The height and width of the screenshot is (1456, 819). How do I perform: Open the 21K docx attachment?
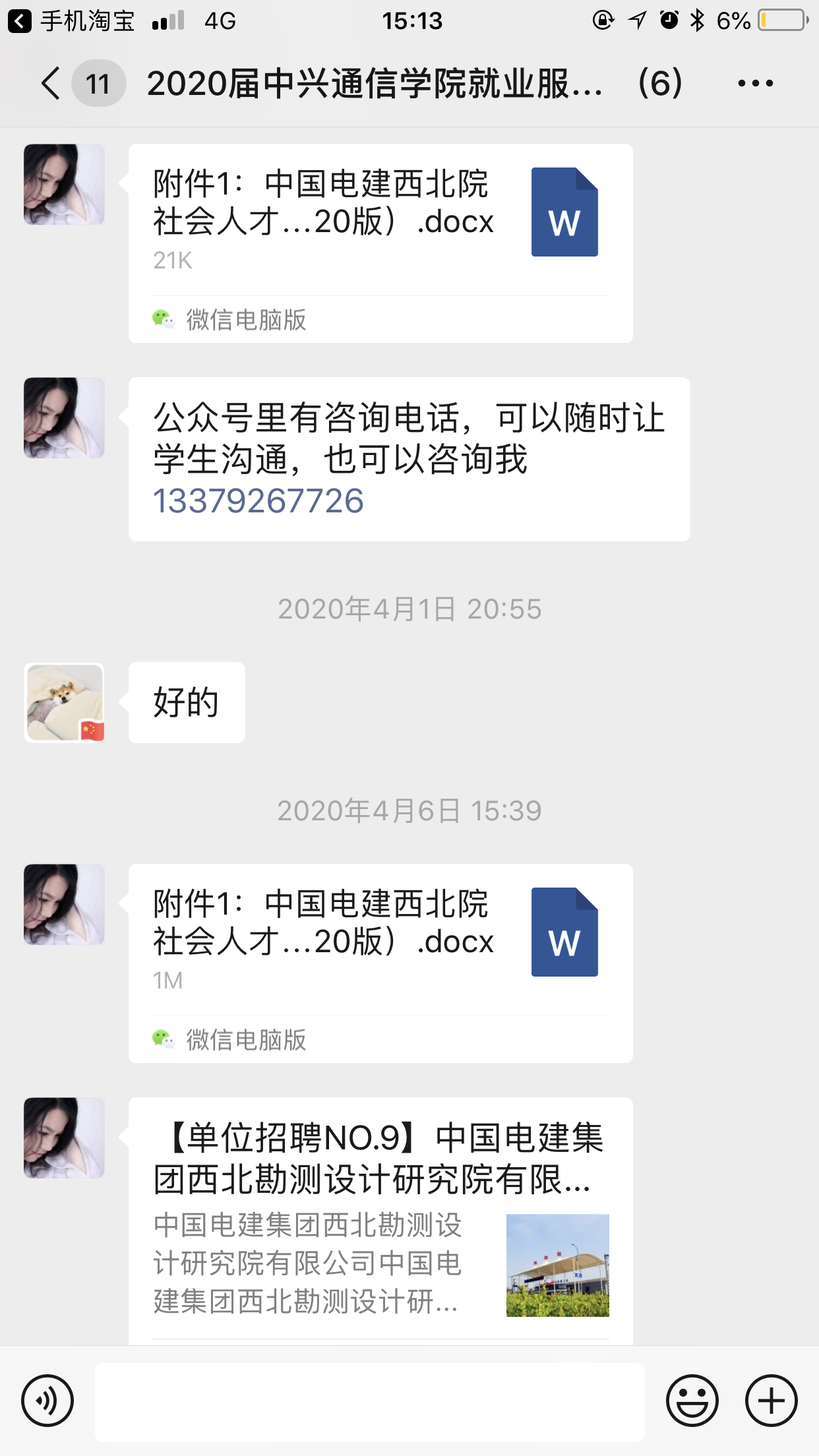click(380, 218)
